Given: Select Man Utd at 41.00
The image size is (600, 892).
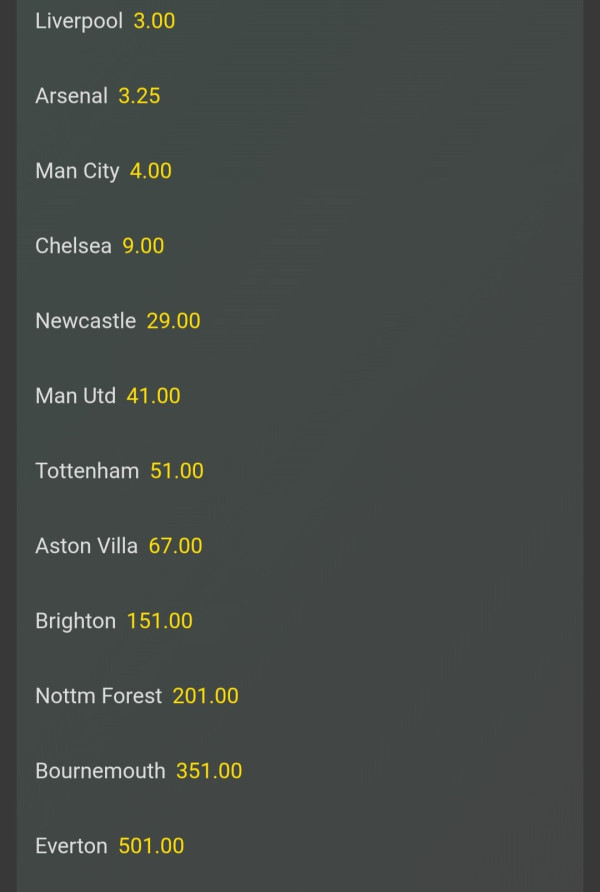Looking at the screenshot, I should pos(108,396).
